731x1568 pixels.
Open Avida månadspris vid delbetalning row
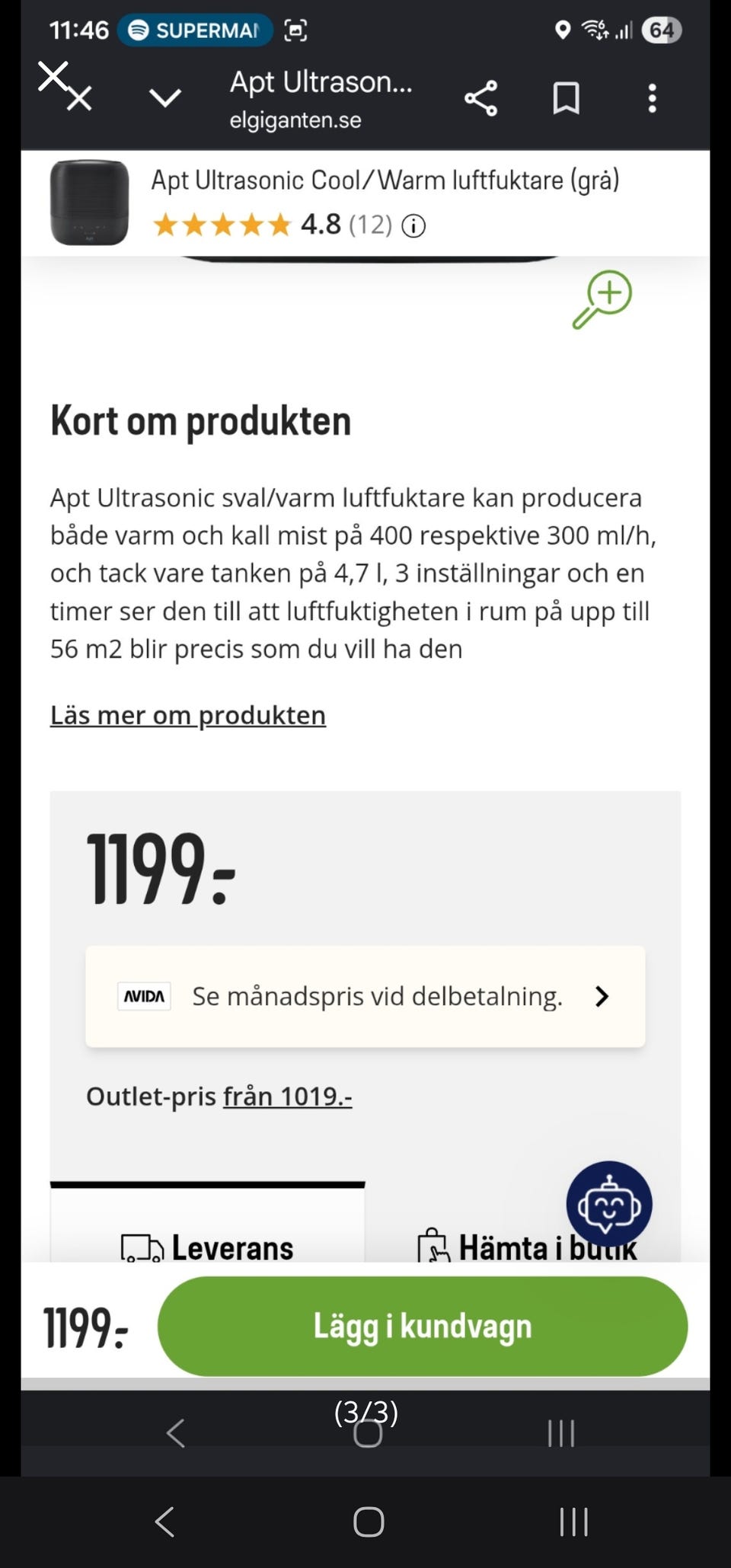click(365, 996)
